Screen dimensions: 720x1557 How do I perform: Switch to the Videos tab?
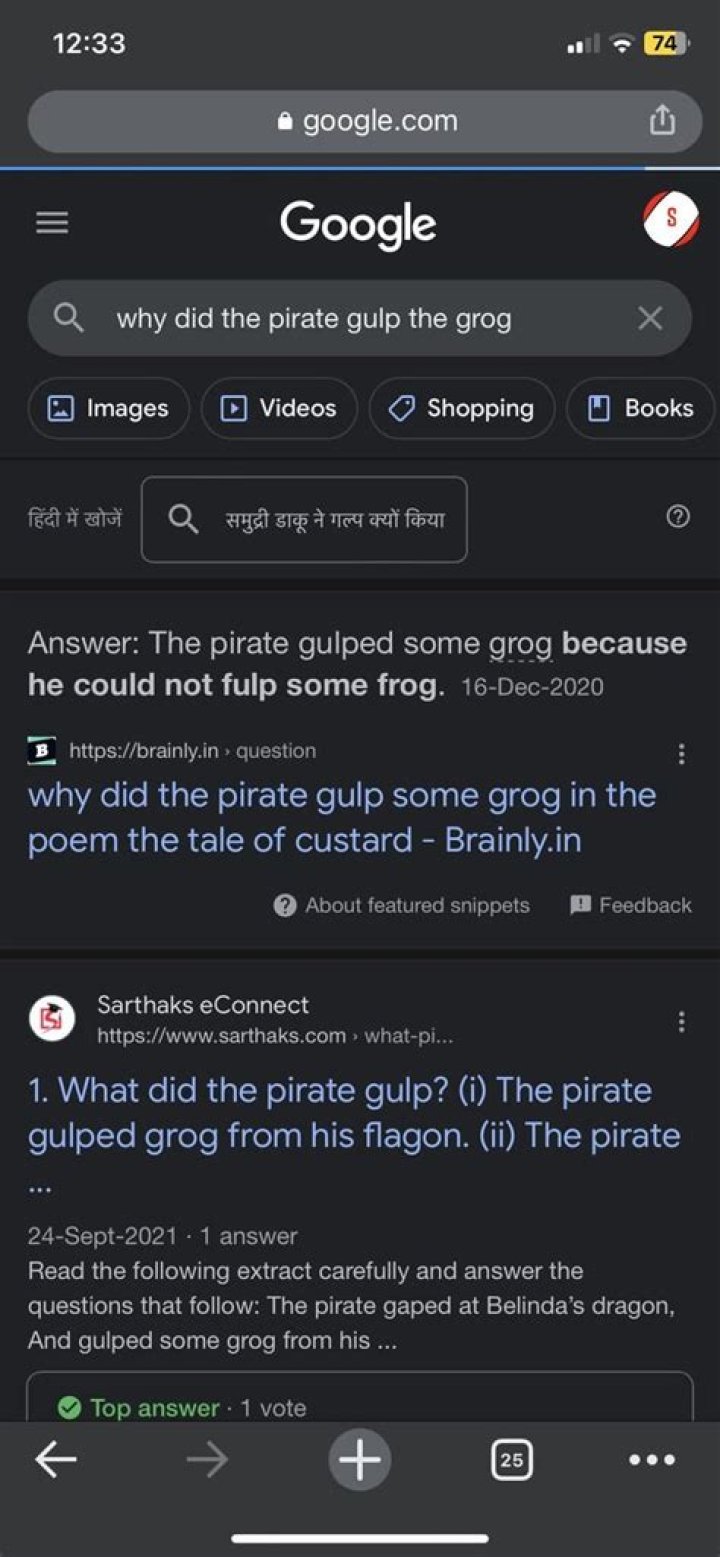(278, 408)
